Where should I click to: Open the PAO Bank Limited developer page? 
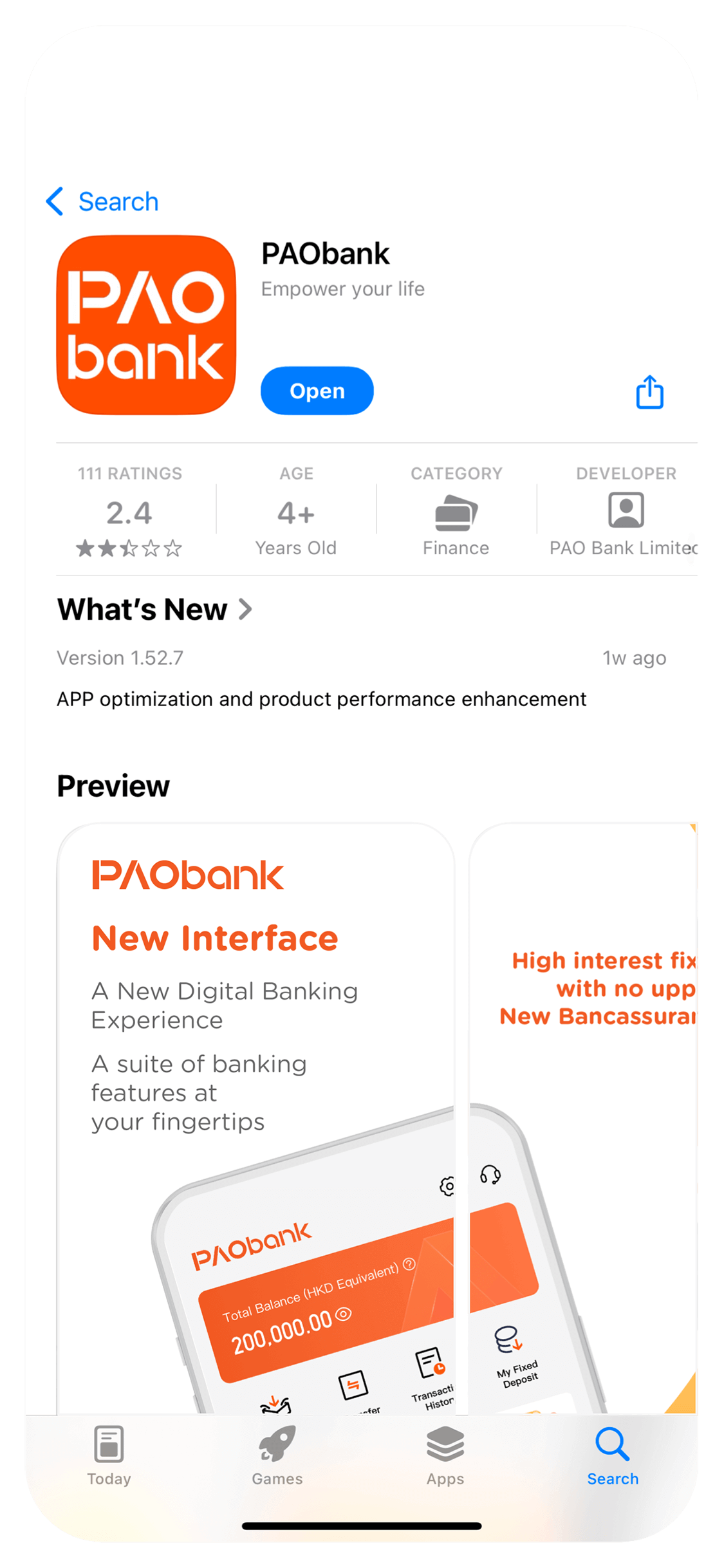624,512
